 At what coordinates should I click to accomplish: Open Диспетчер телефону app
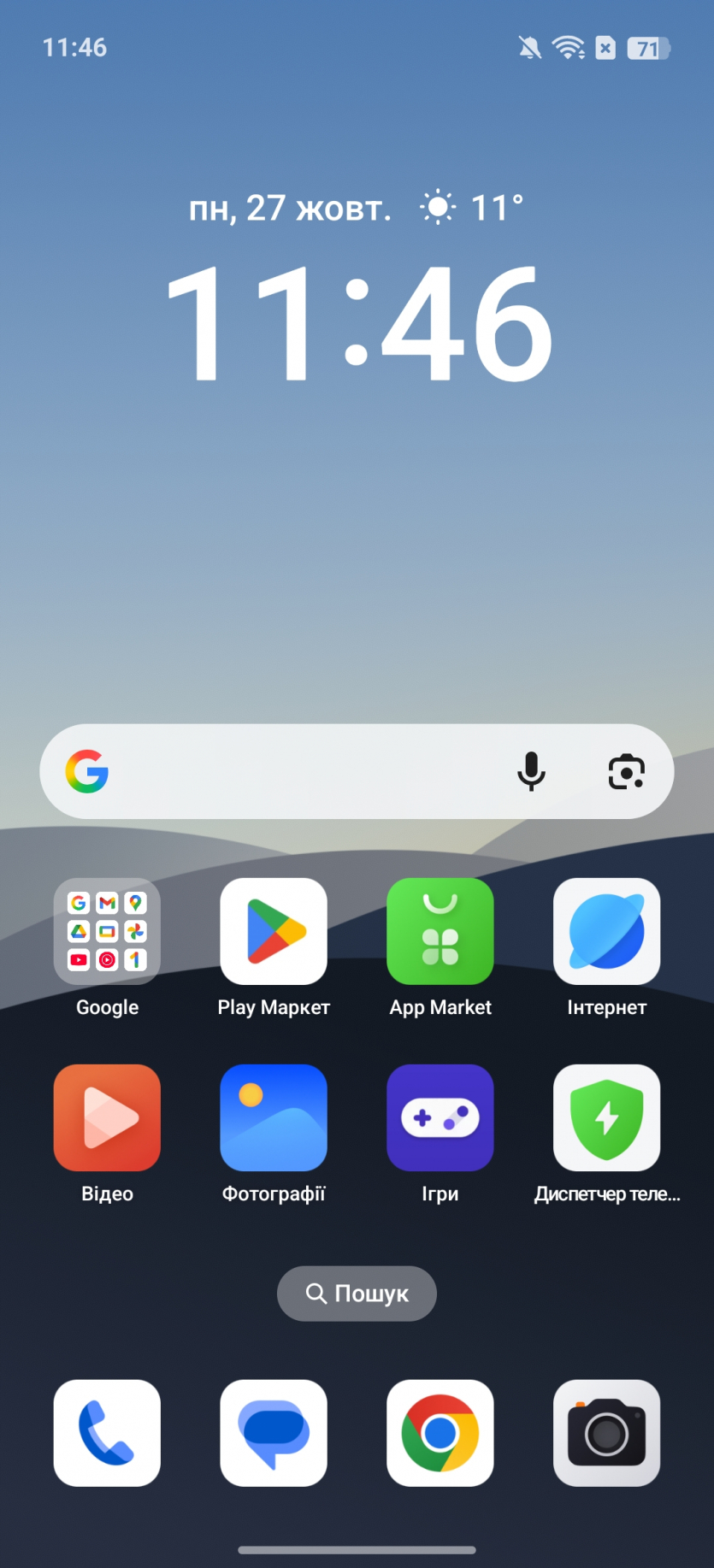[607, 1117]
